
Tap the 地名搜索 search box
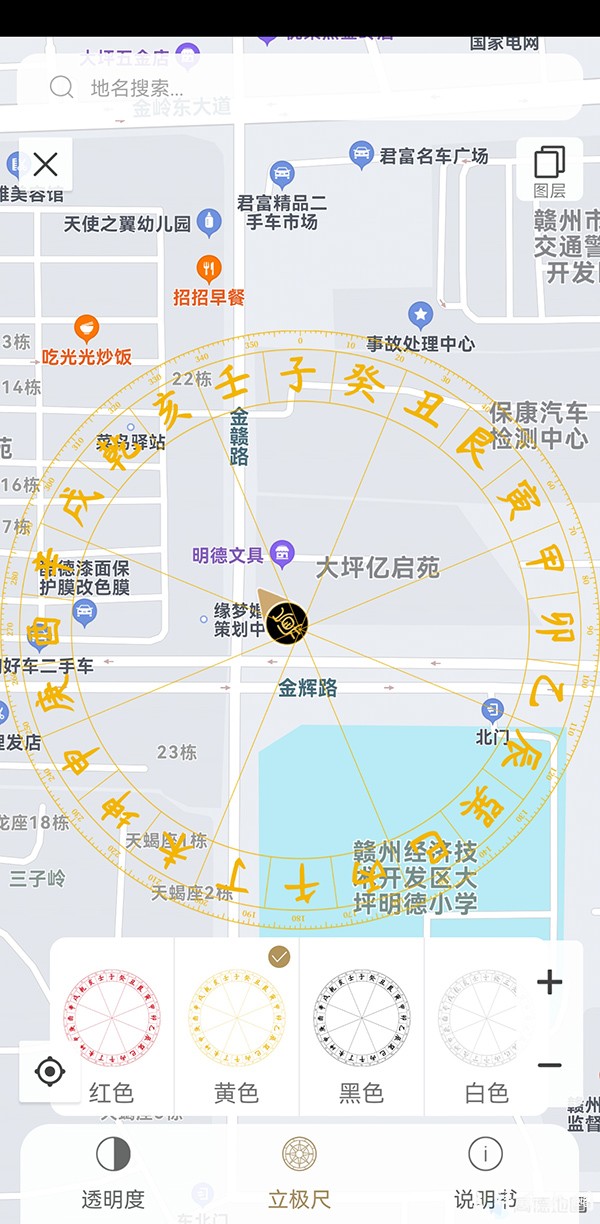pos(300,87)
